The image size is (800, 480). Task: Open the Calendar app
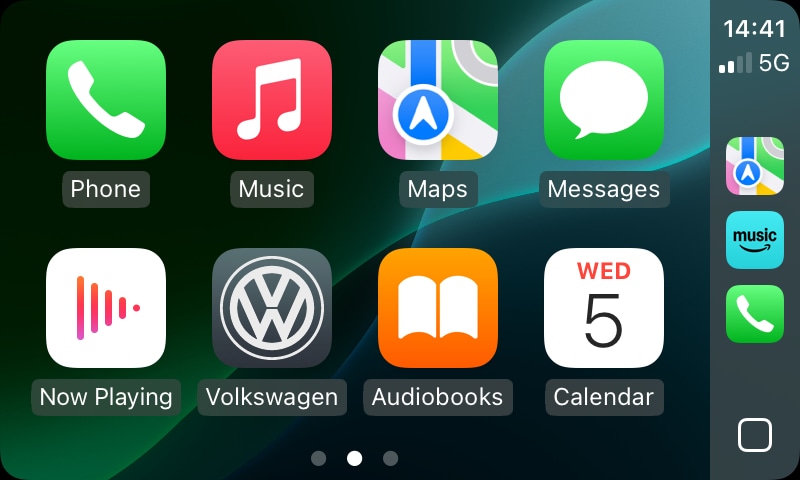pyautogui.click(x=603, y=308)
